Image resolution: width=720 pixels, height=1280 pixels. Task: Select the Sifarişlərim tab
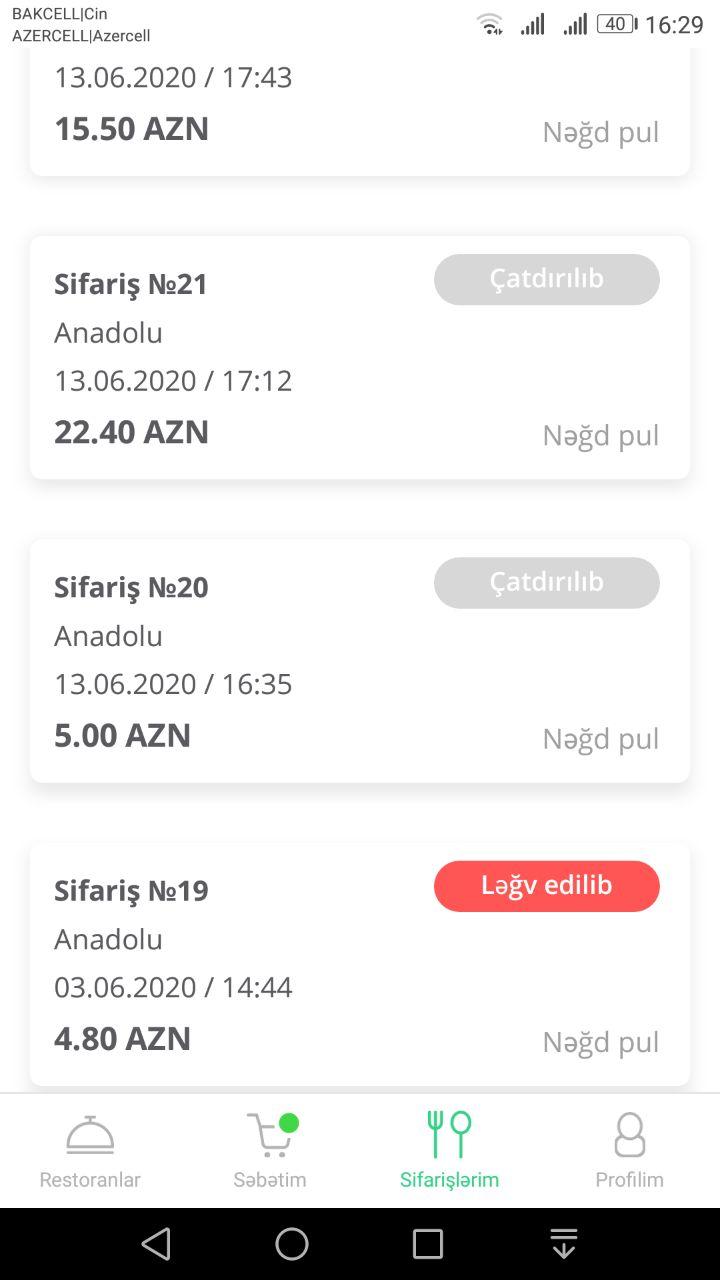click(x=449, y=1151)
